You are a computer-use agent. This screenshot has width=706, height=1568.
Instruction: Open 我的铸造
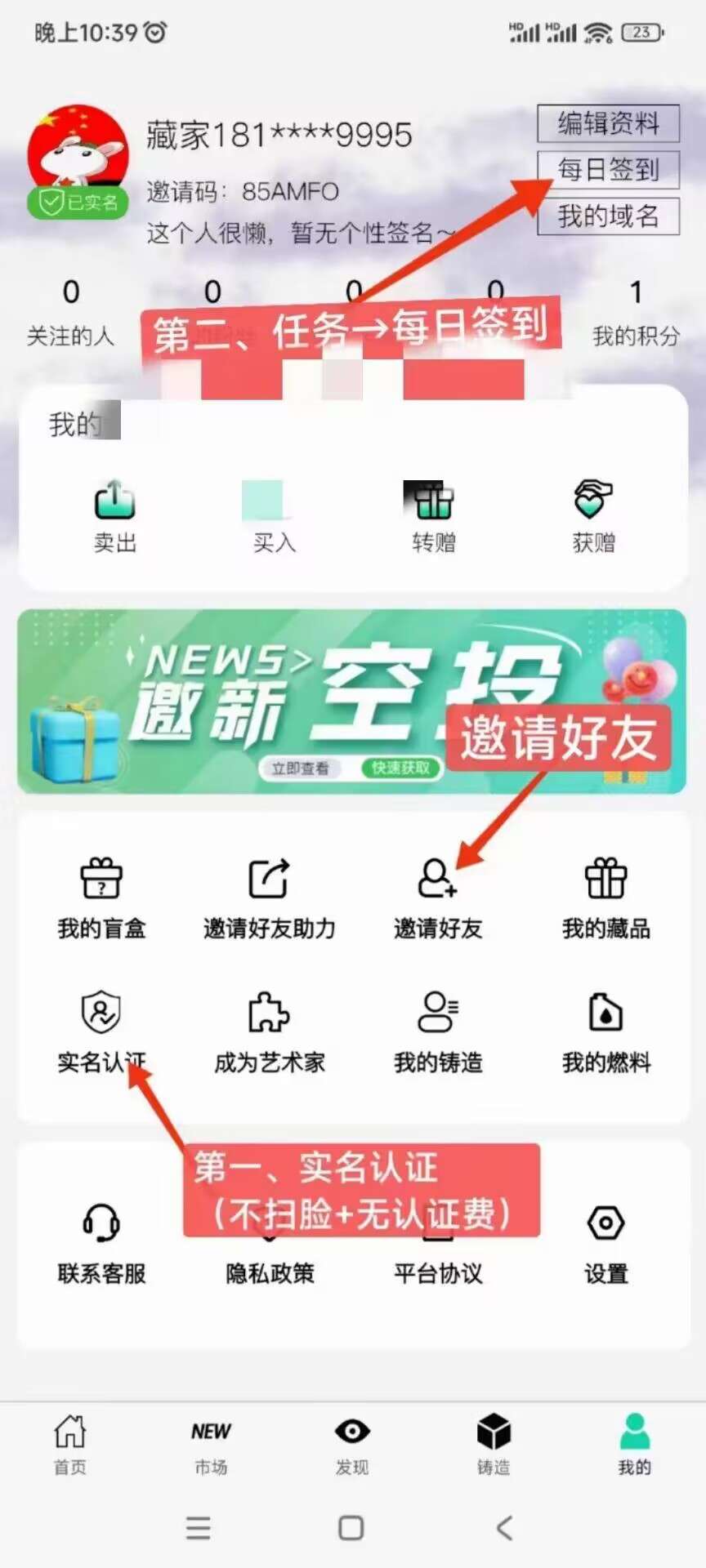tap(438, 1031)
